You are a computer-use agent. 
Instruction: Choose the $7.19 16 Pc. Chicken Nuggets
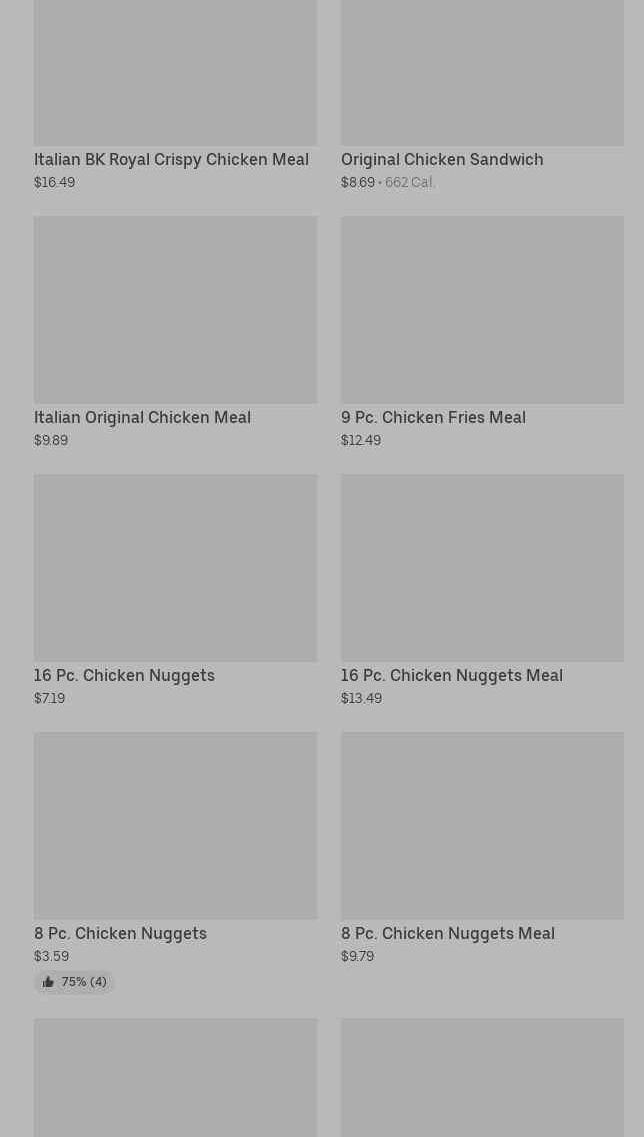click(175, 590)
